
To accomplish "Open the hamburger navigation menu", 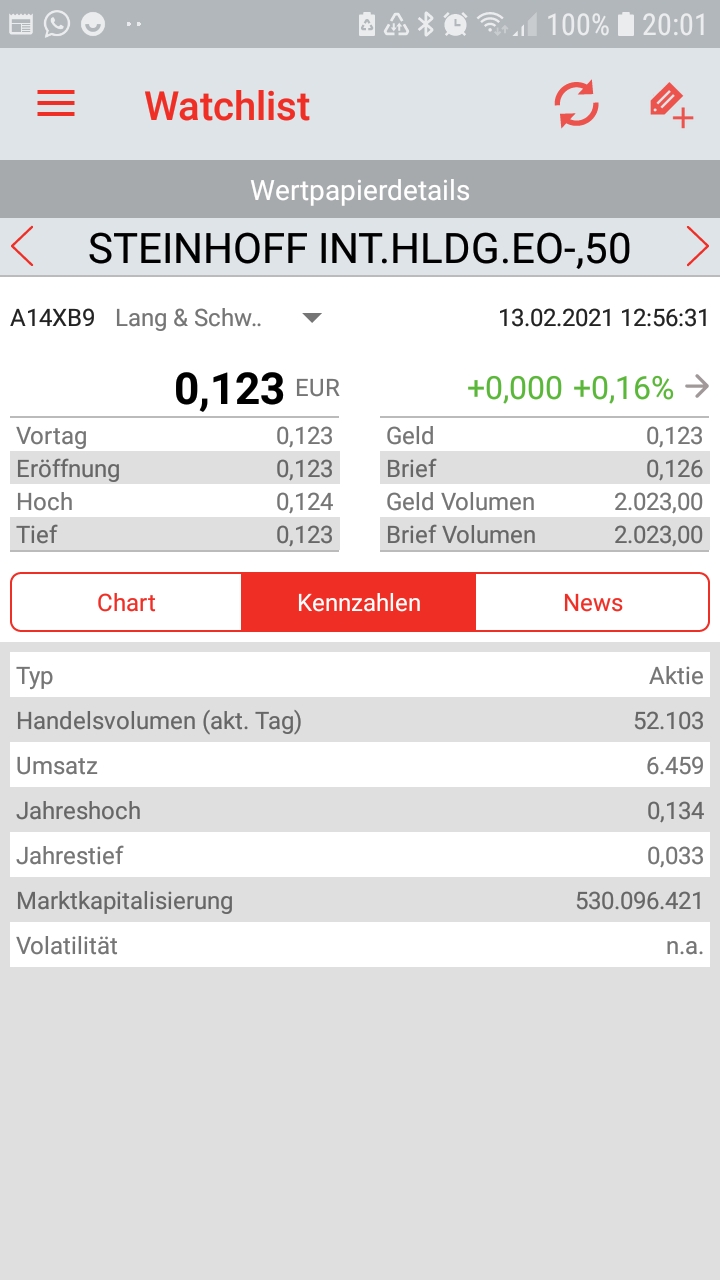I will [55, 103].
